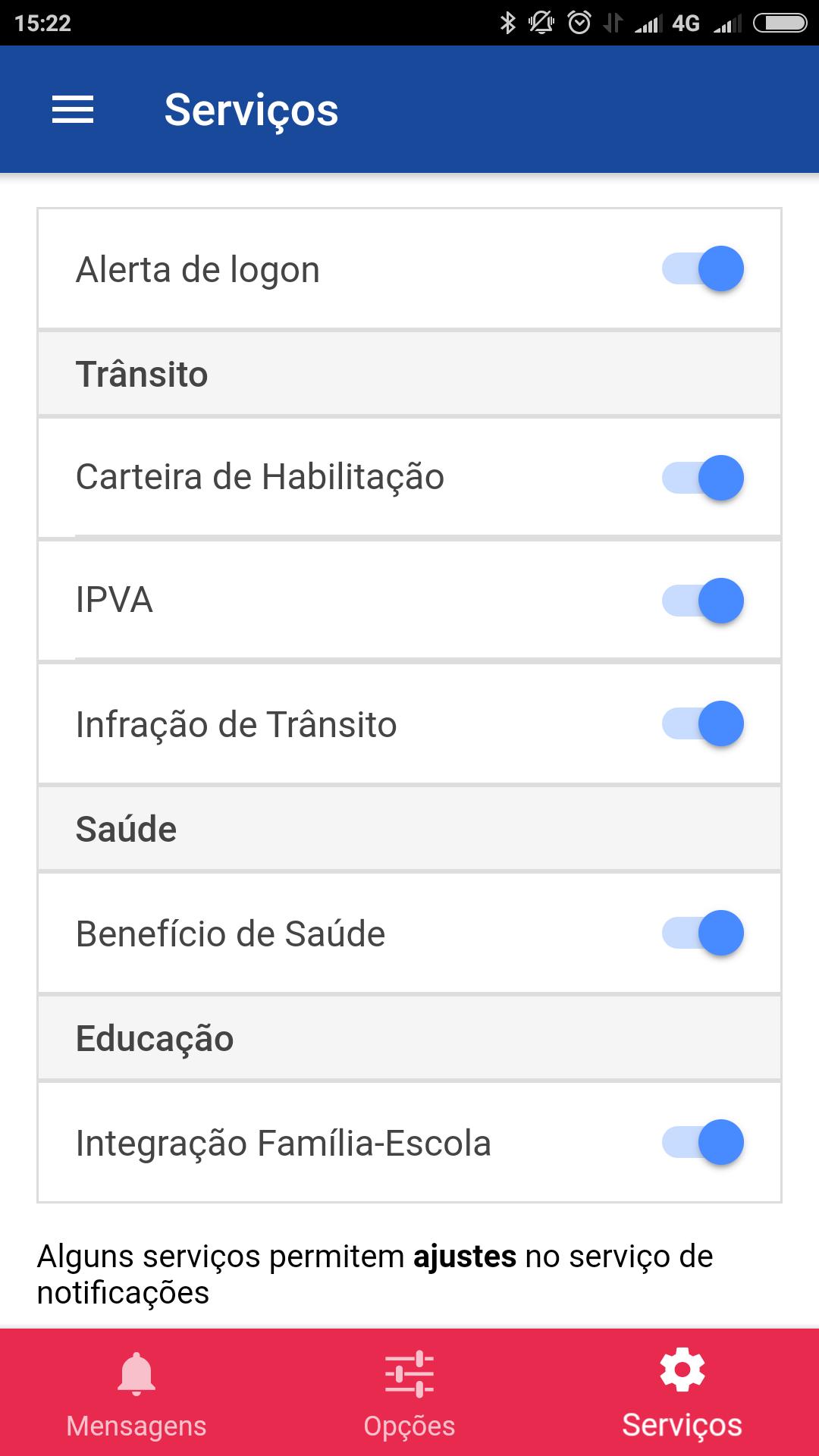Turn off Alerta de logon switch

(703, 269)
